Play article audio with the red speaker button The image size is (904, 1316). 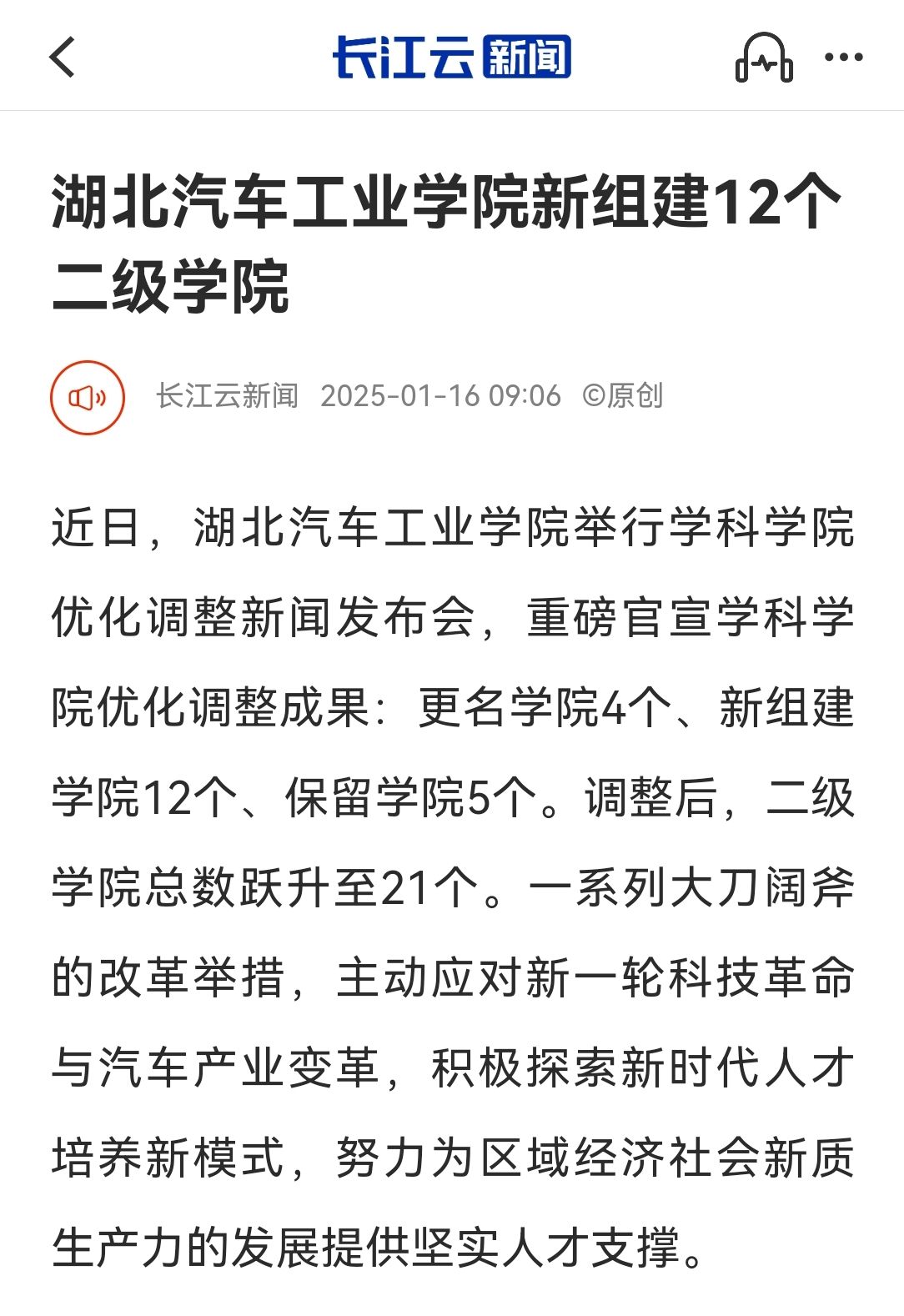pyautogui.click(x=88, y=397)
